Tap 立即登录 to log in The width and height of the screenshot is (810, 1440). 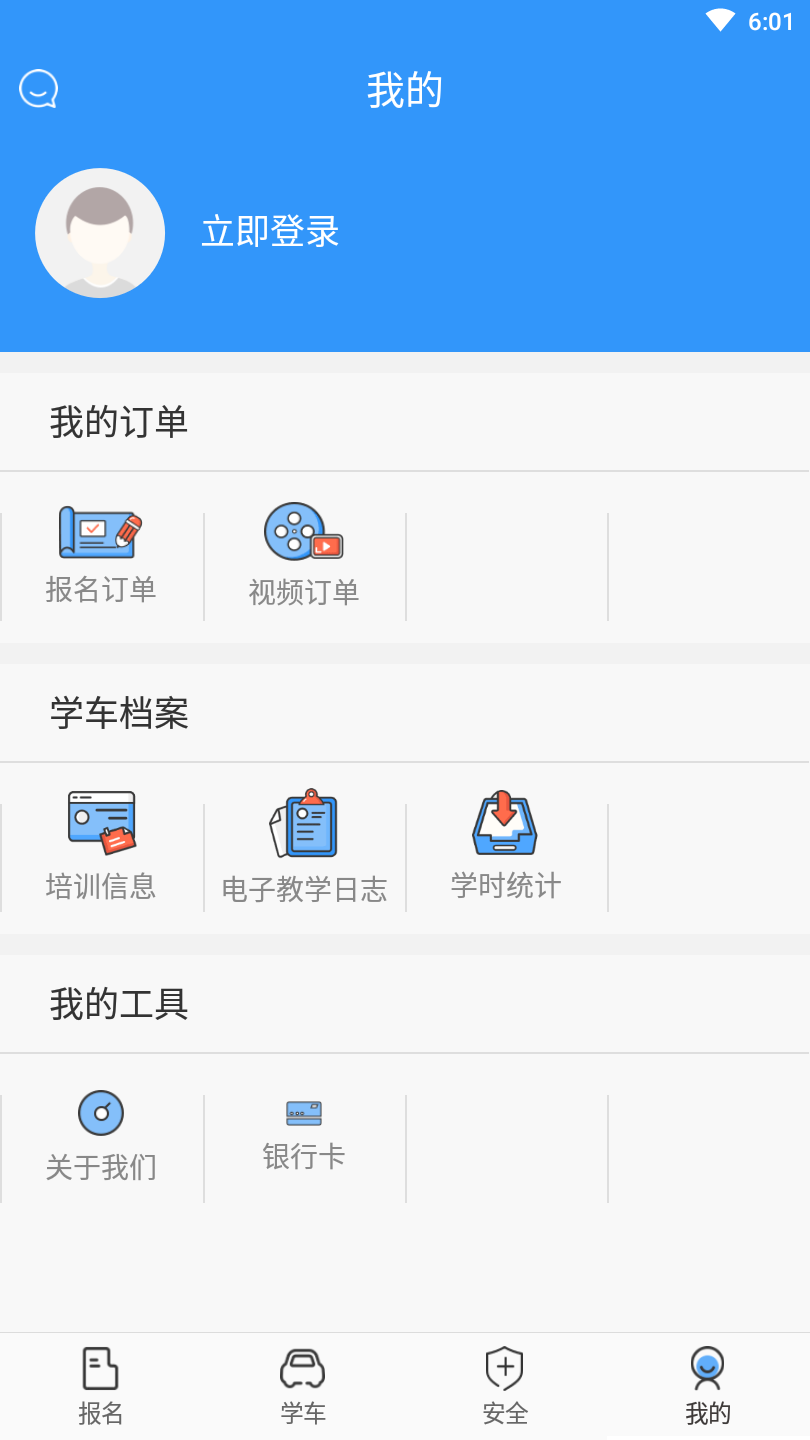pyautogui.click(x=270, y=232)
